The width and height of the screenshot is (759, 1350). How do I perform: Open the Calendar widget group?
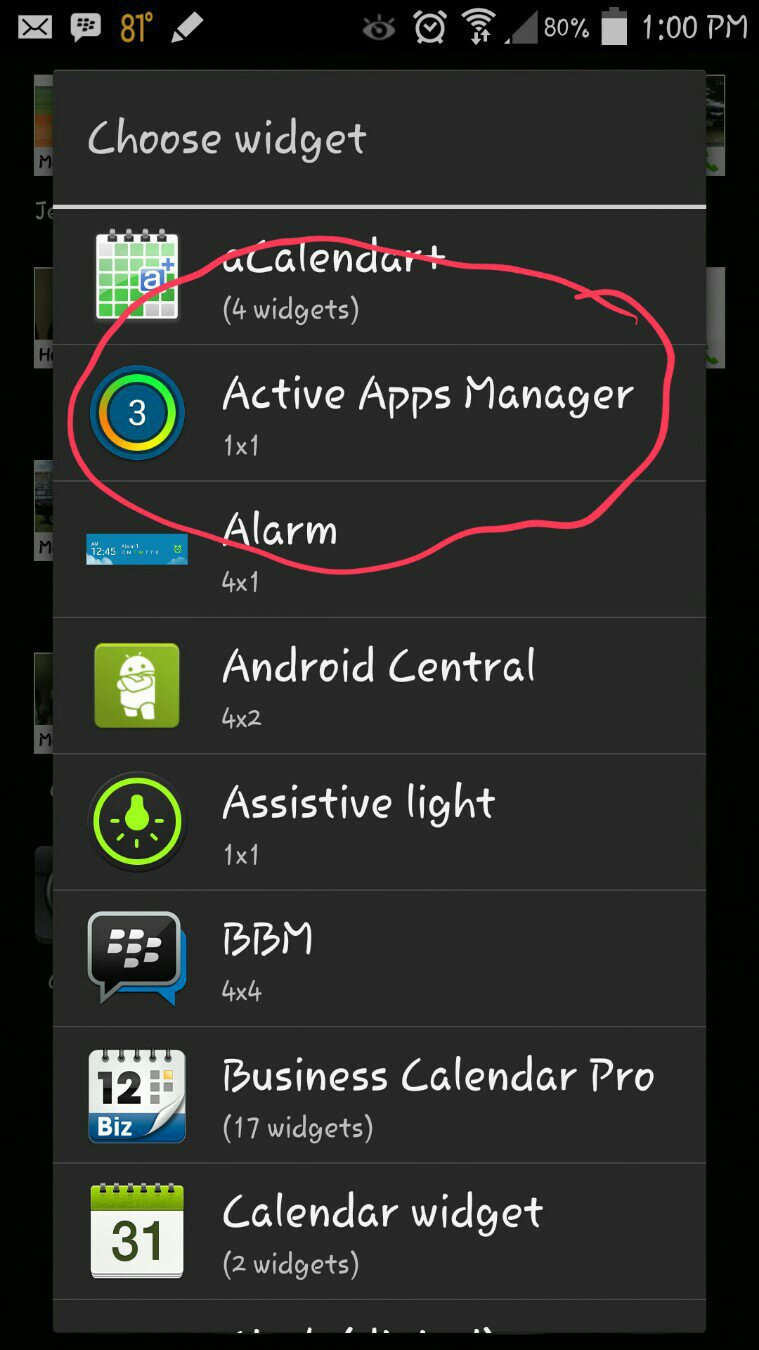(x=380, y=1231)
